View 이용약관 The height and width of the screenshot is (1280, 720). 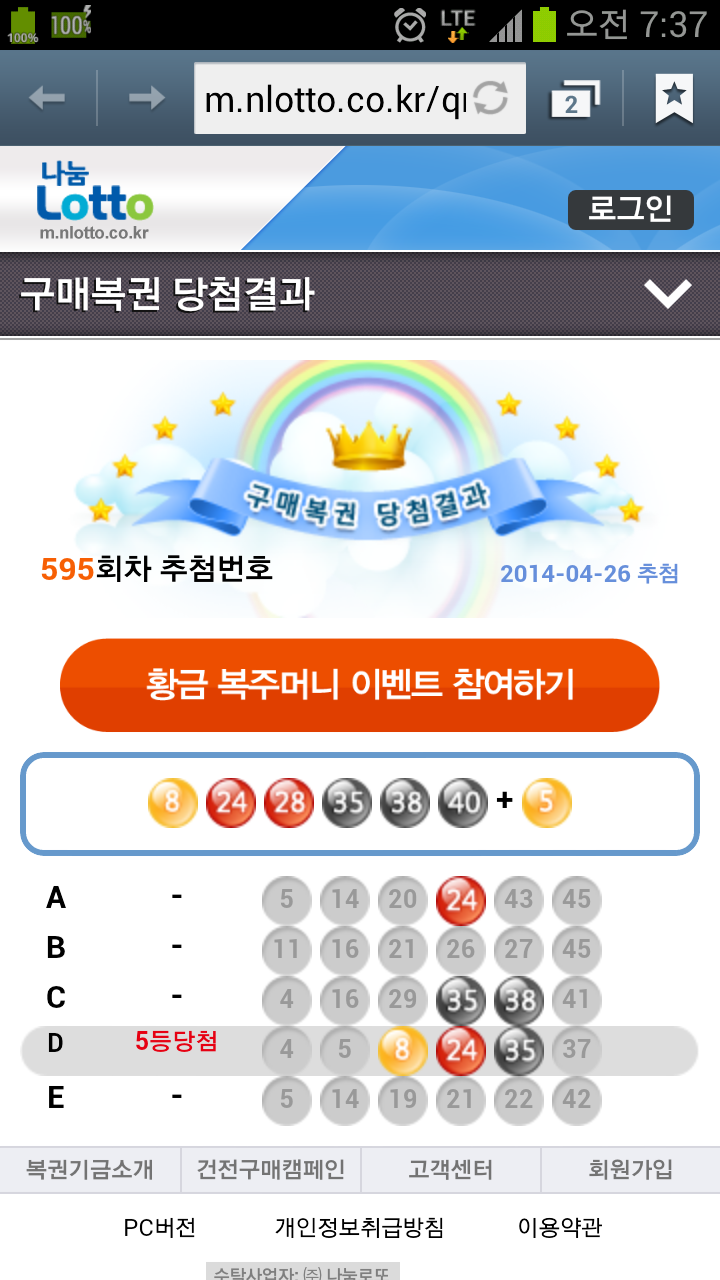click(560, 1227)
